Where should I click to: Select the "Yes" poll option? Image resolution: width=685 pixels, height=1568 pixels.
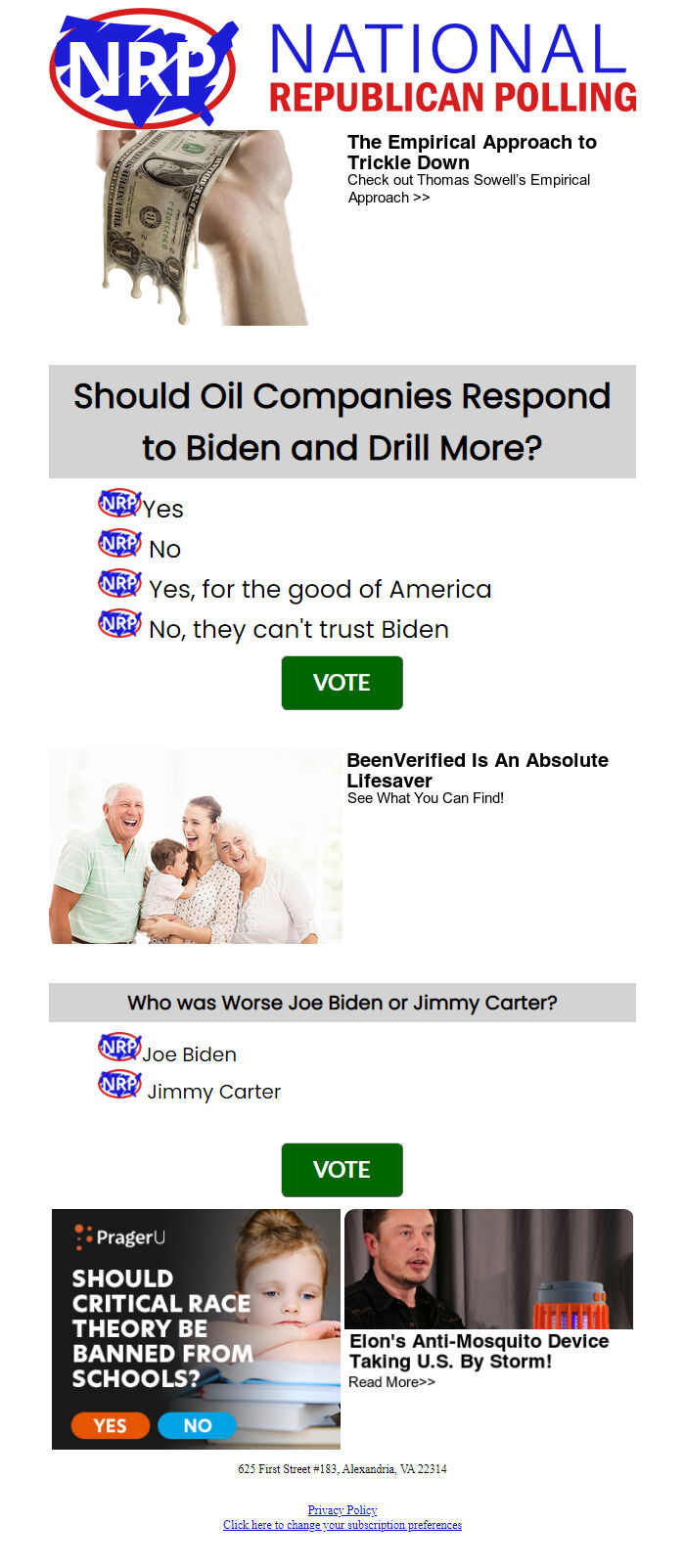[x=141, y=507]
